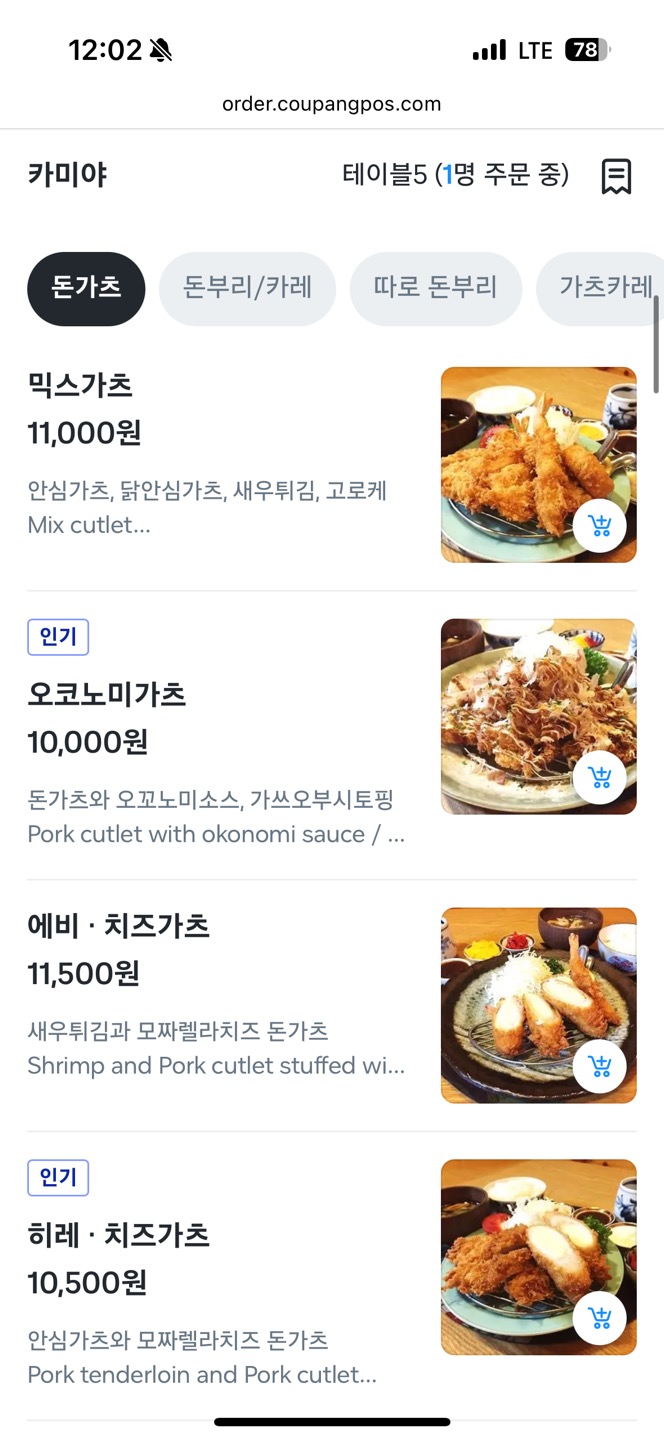Add 믹스가츠 to the cart
Viewport: 664px width, 1440px height.
(x=600, y=526)
